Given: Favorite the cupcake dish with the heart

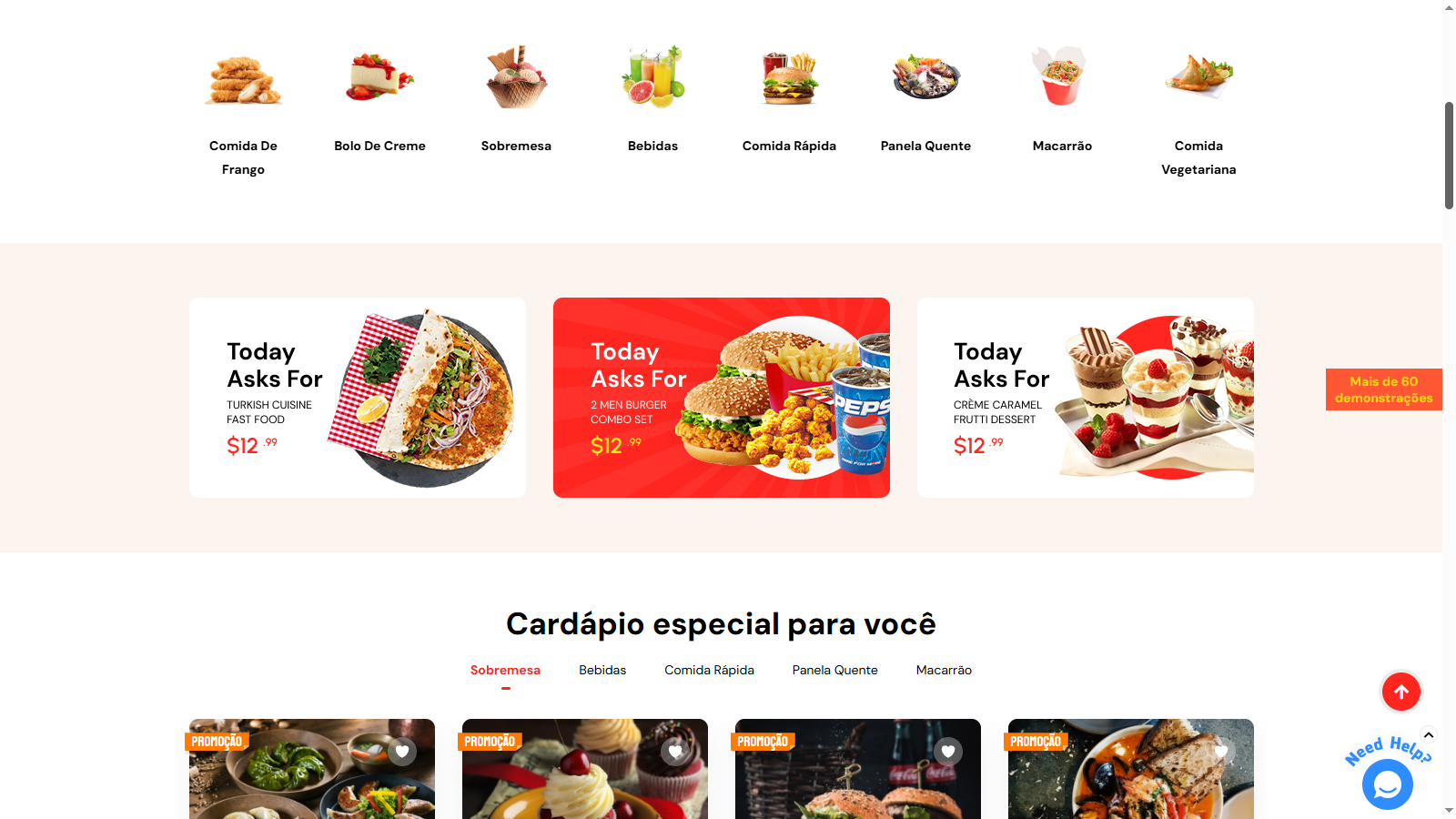Looking at the screenshot, I should tap(675, 752).
